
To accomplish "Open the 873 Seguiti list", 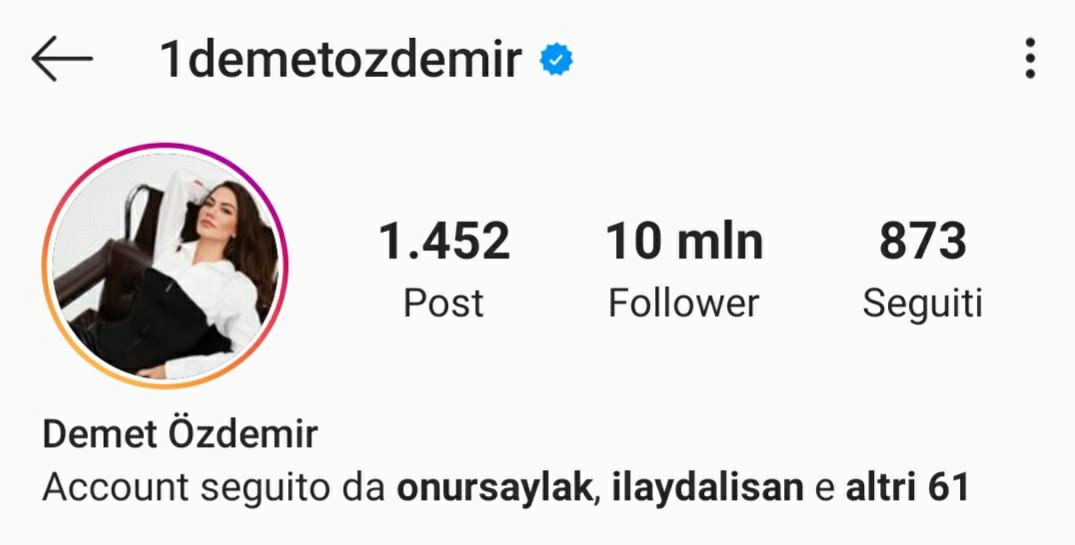I will pyautogui.click(x=922, y=268).
